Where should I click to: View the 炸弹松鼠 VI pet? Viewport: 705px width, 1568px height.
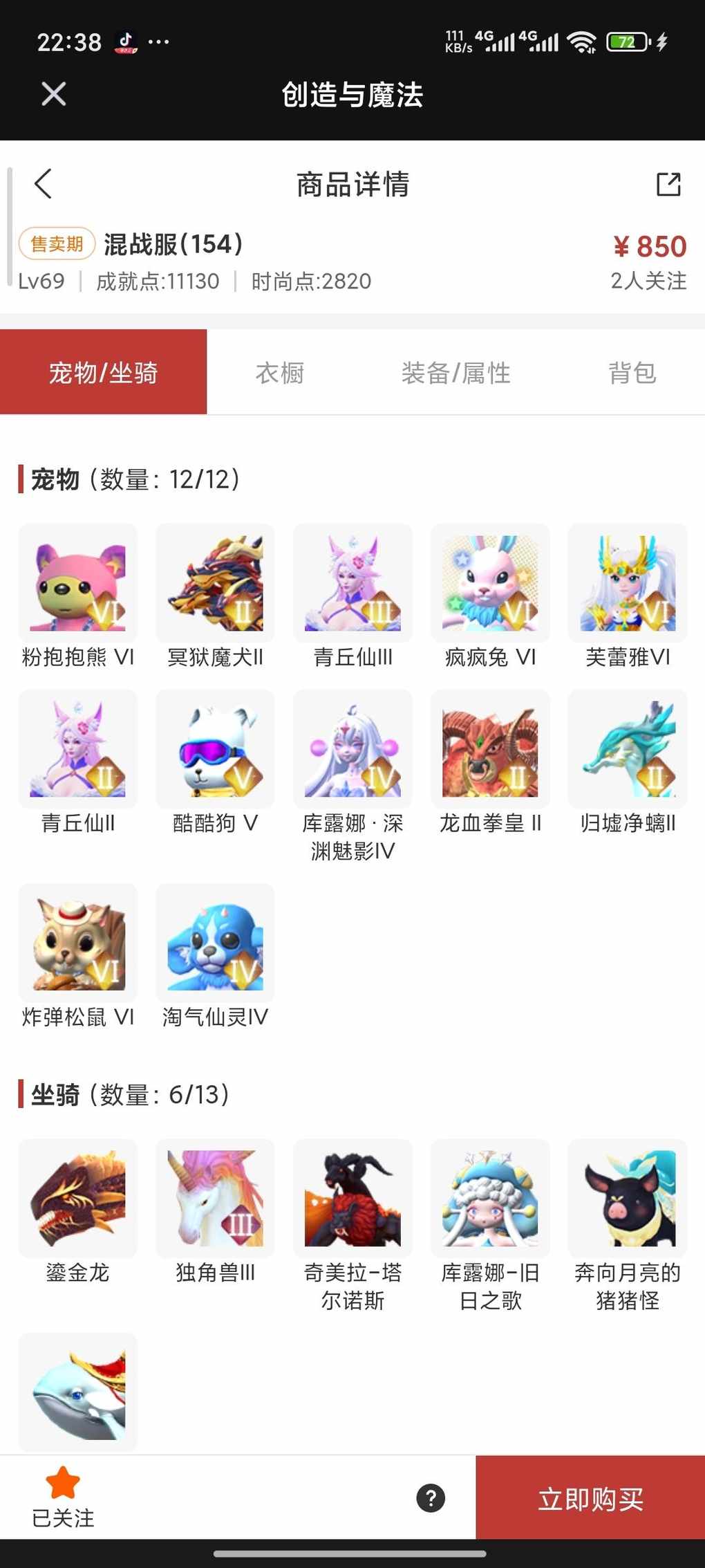[x=78, y=943]
